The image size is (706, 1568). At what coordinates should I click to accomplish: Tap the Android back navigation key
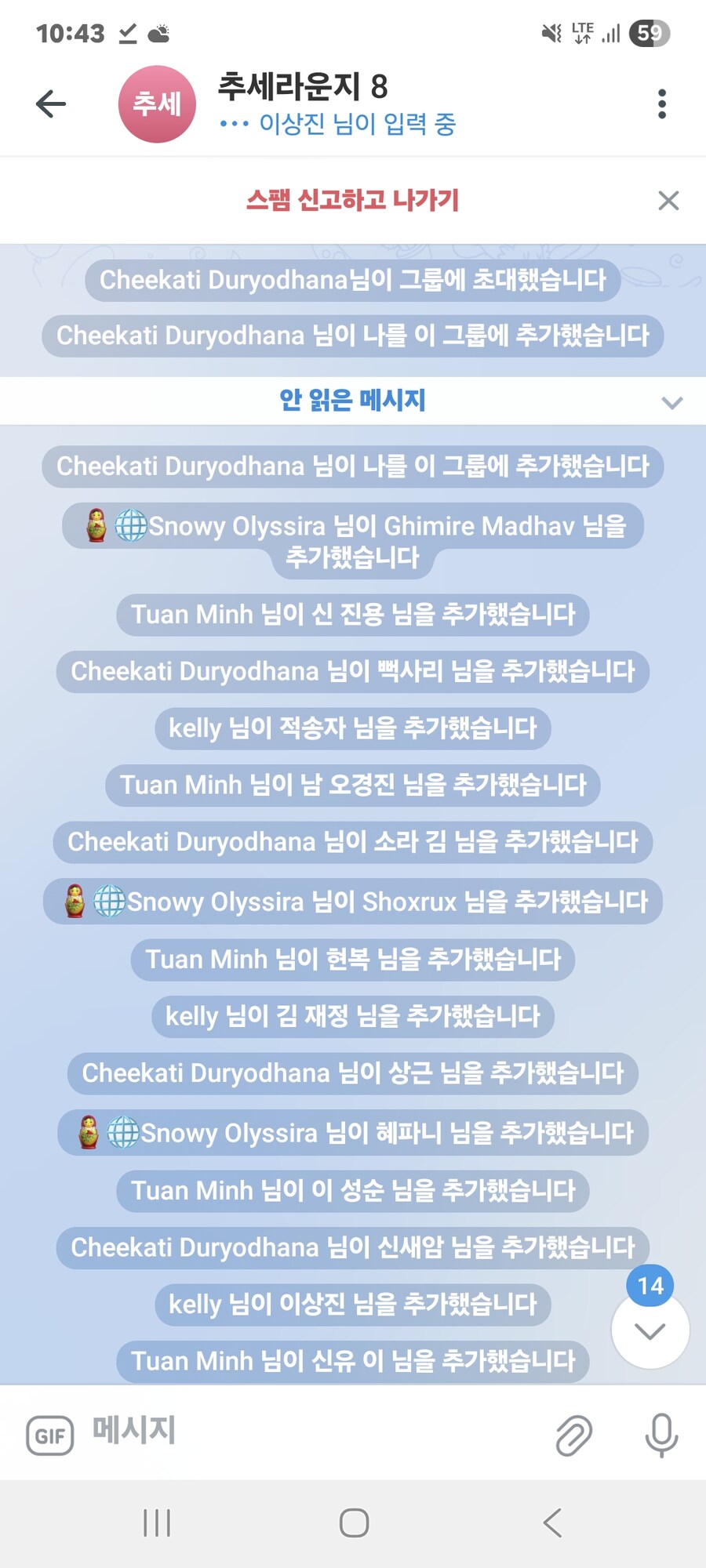click(551, 1522)
